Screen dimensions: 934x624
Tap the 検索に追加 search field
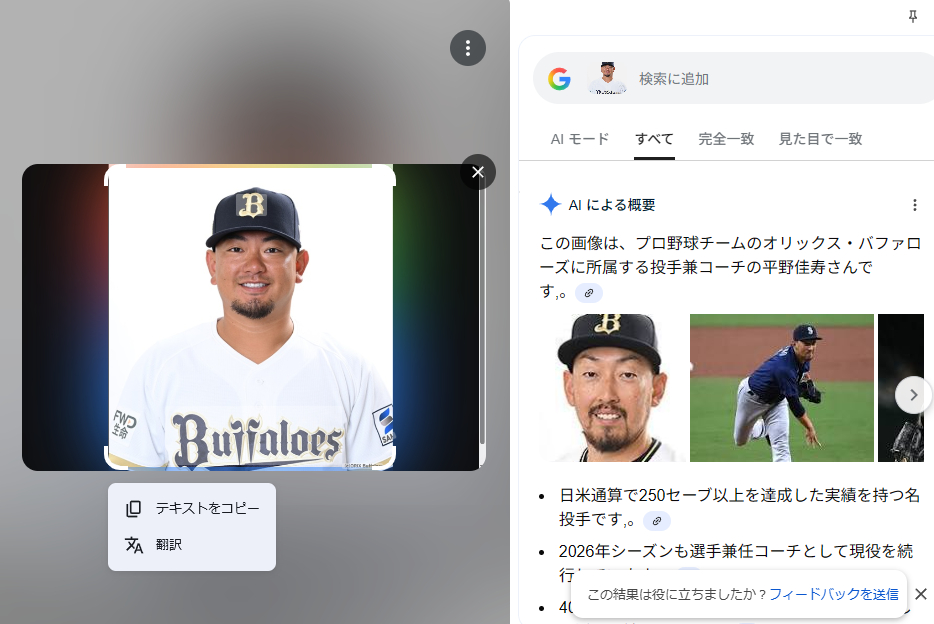[x=760, y=78]
